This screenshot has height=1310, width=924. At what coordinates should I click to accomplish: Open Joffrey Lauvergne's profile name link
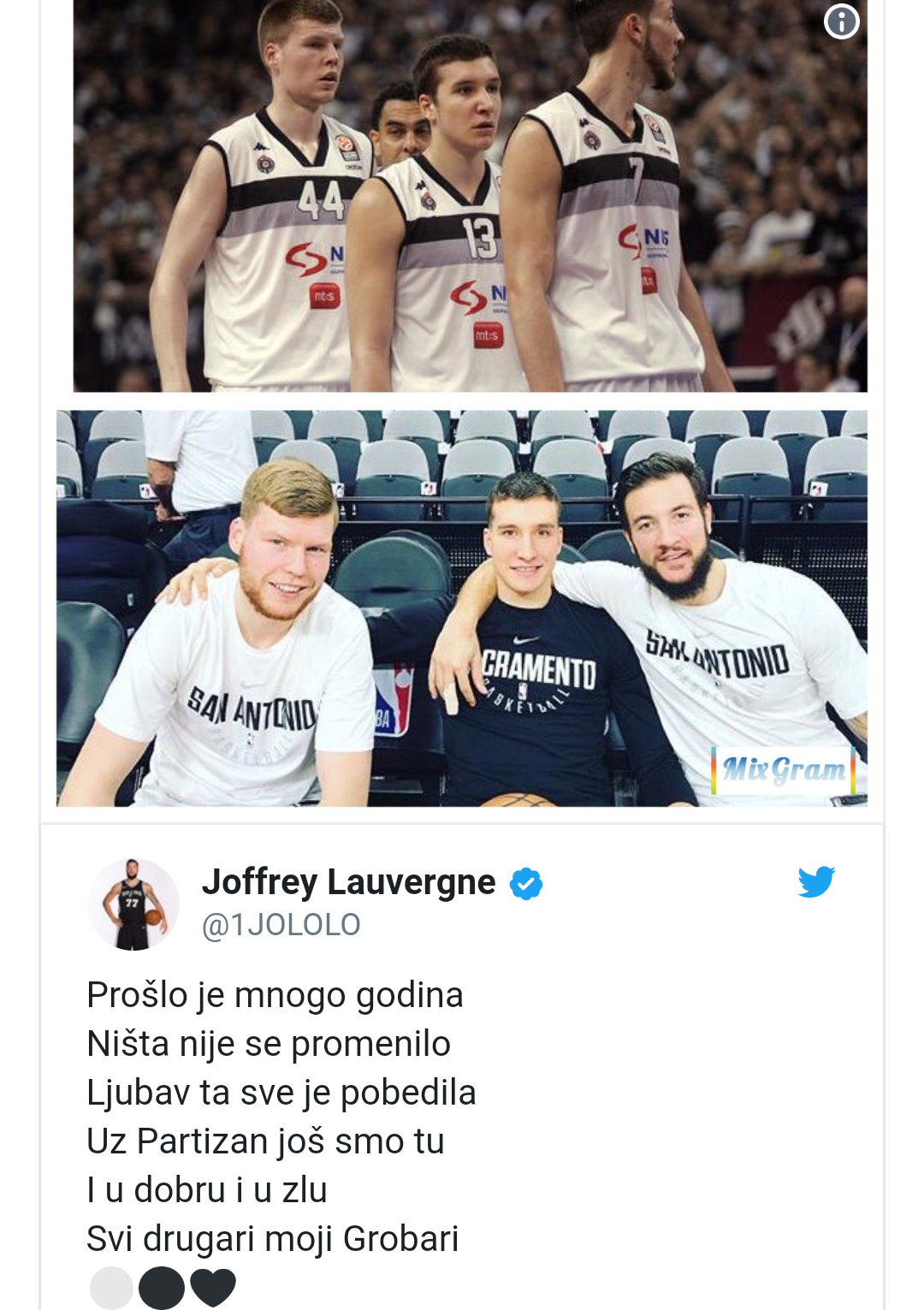coord(348,881)
